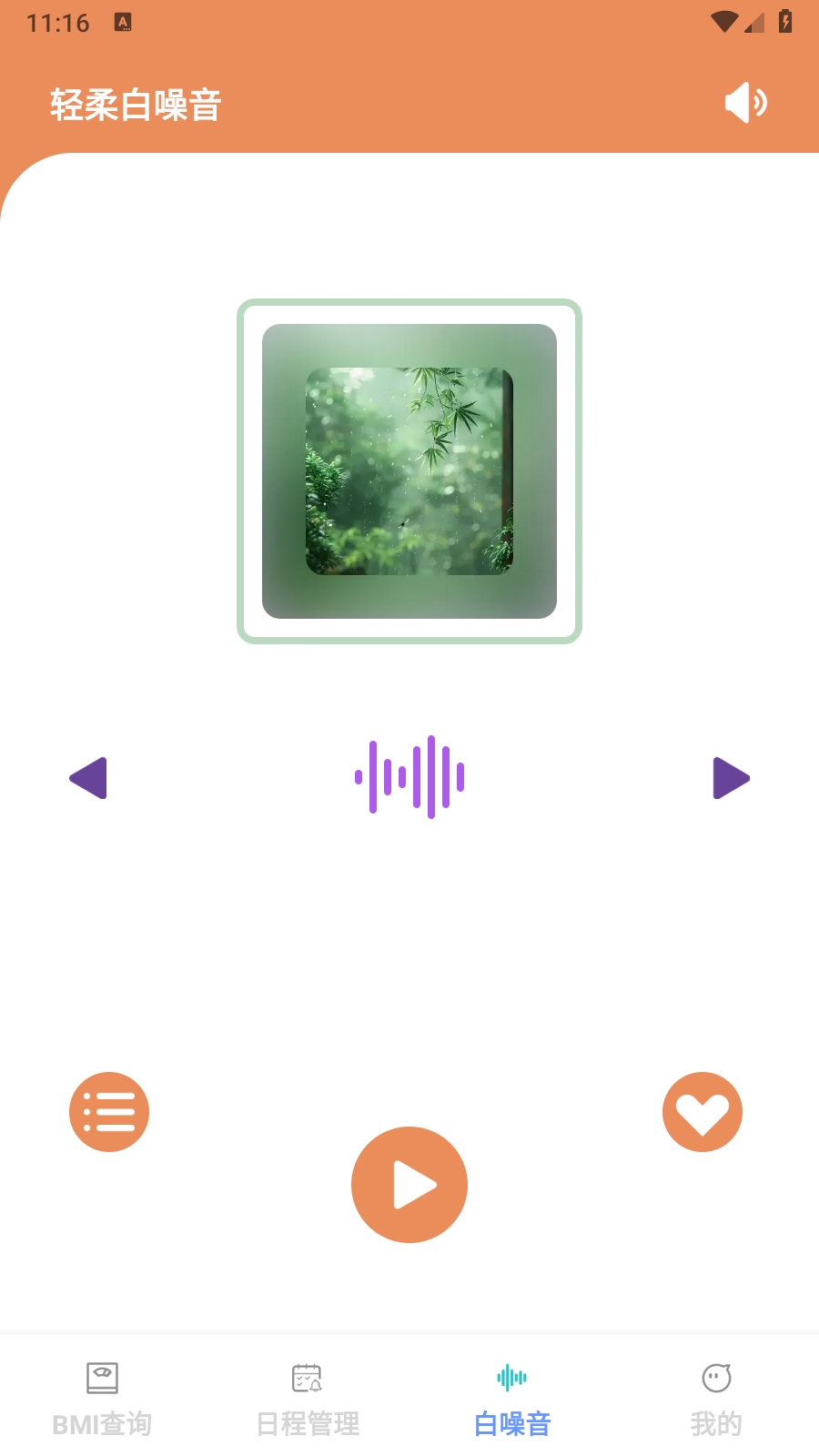
Task: Go to the previous white noise track
Action: pos(88,778)
